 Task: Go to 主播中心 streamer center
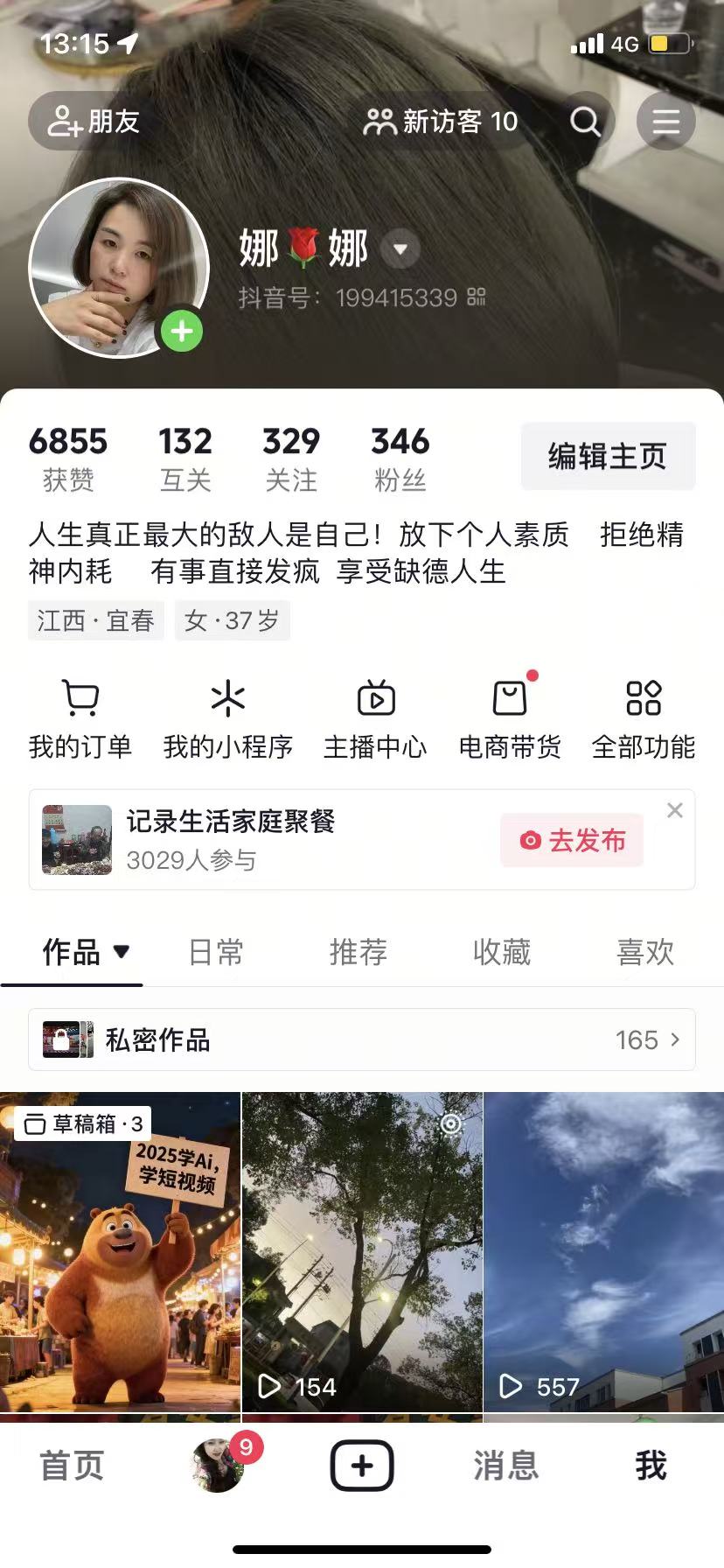[x=376, y=719]
